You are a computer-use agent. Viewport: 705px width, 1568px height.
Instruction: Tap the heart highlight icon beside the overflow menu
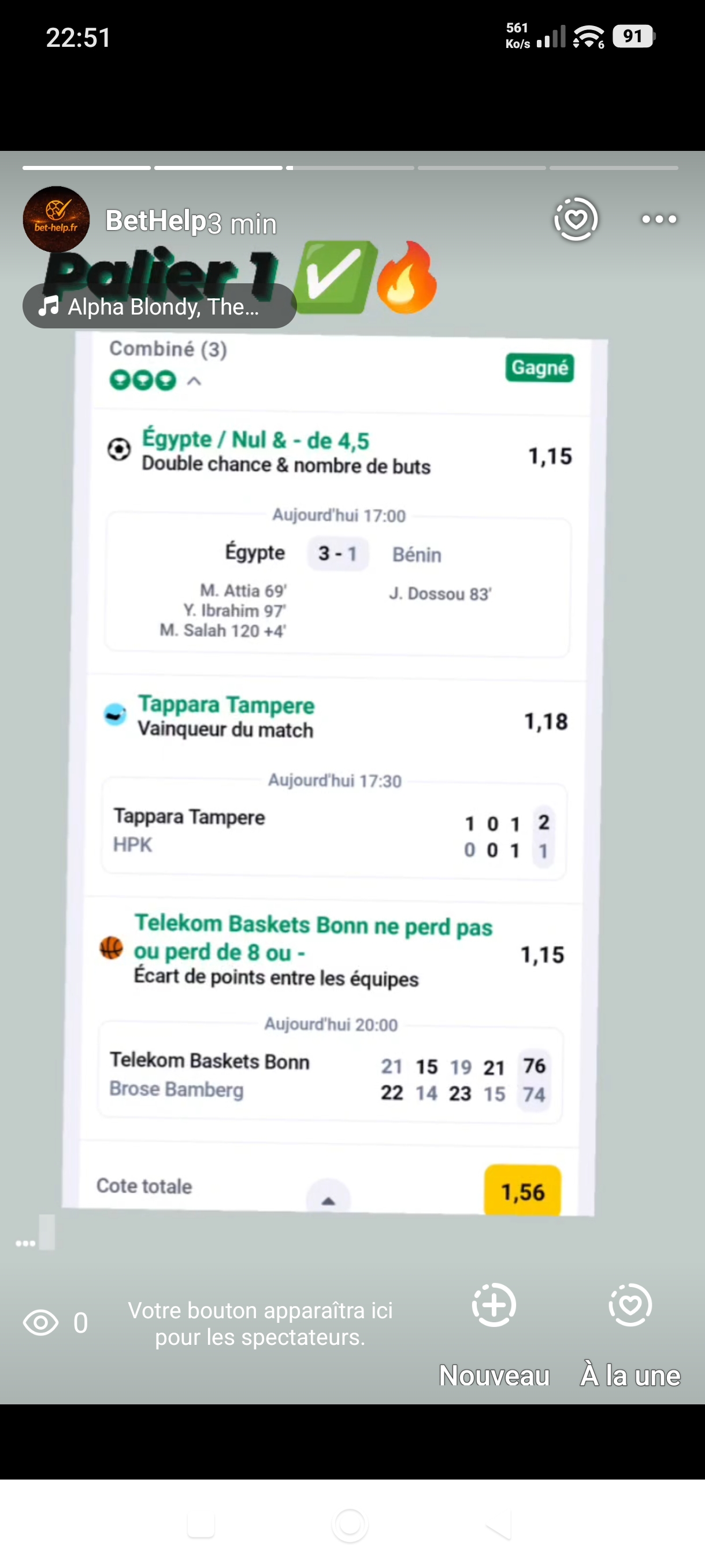tap(576, 219)
